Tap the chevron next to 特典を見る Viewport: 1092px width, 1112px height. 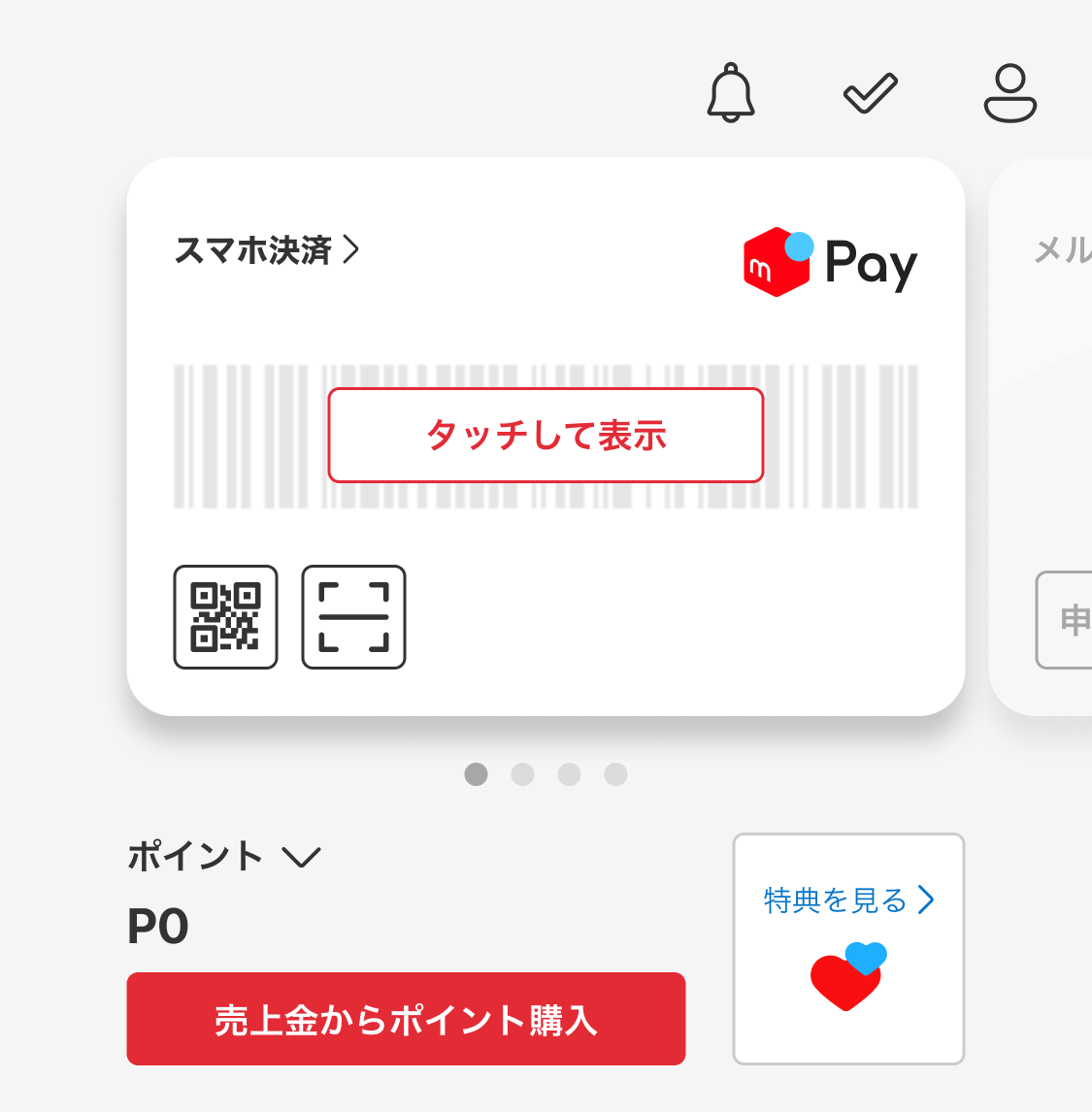925,900
